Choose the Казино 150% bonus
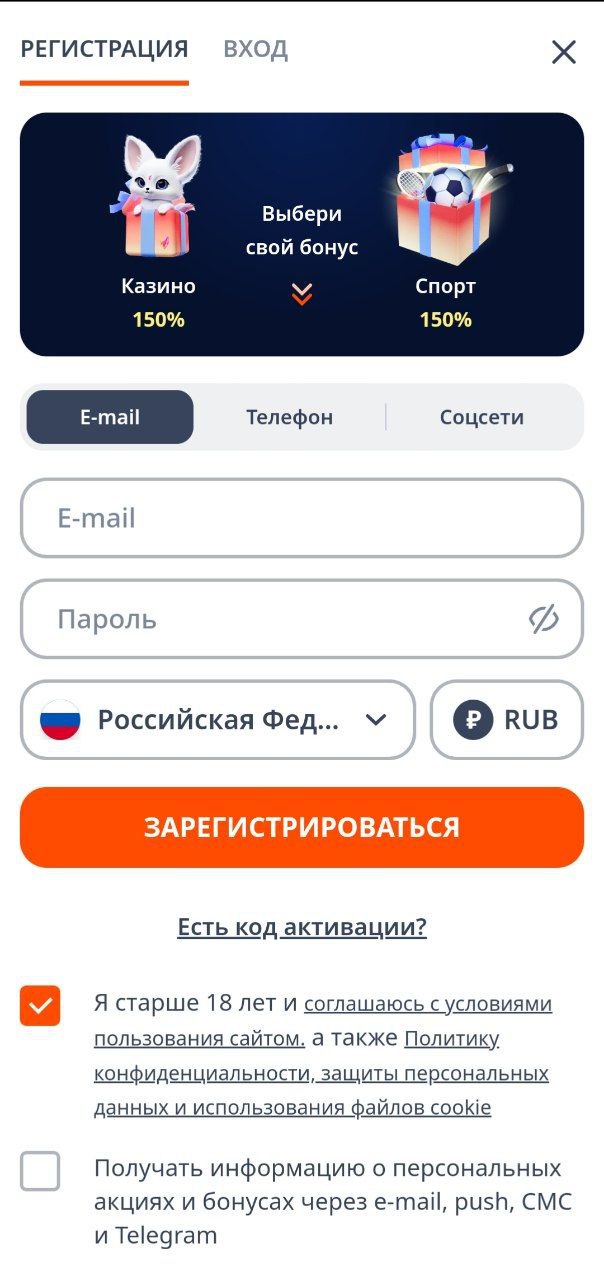 point(158,234)
